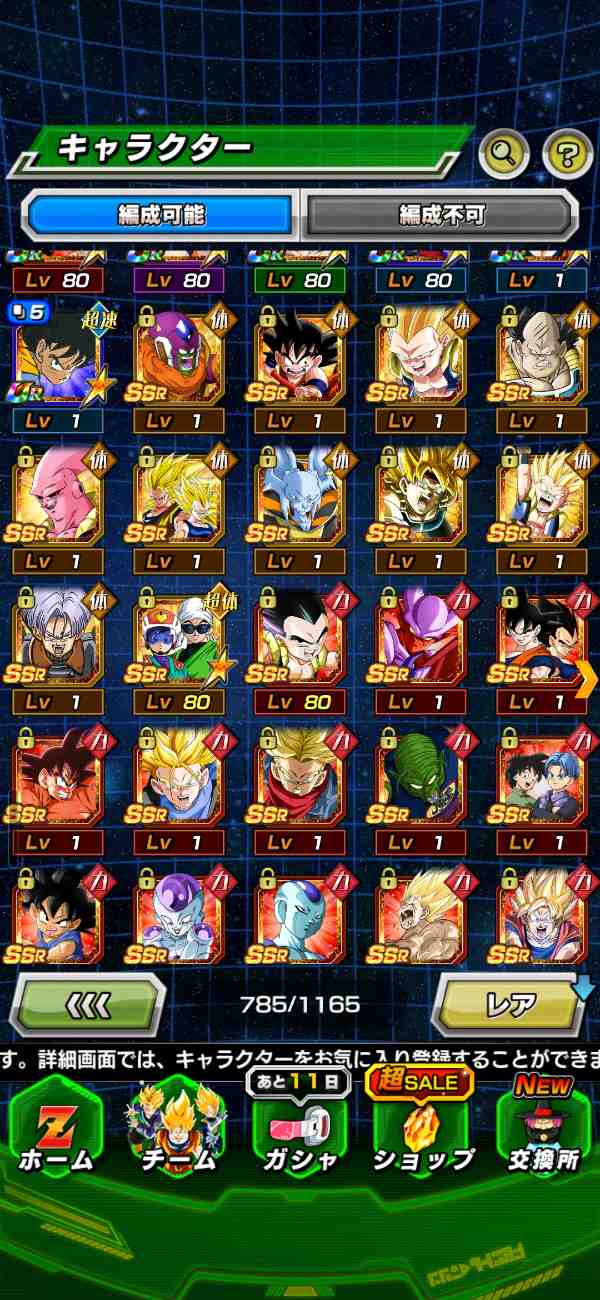Screen dimensions: 600x1300
Task: Tap the orange next-page arrow
Action: pos(587,680)
